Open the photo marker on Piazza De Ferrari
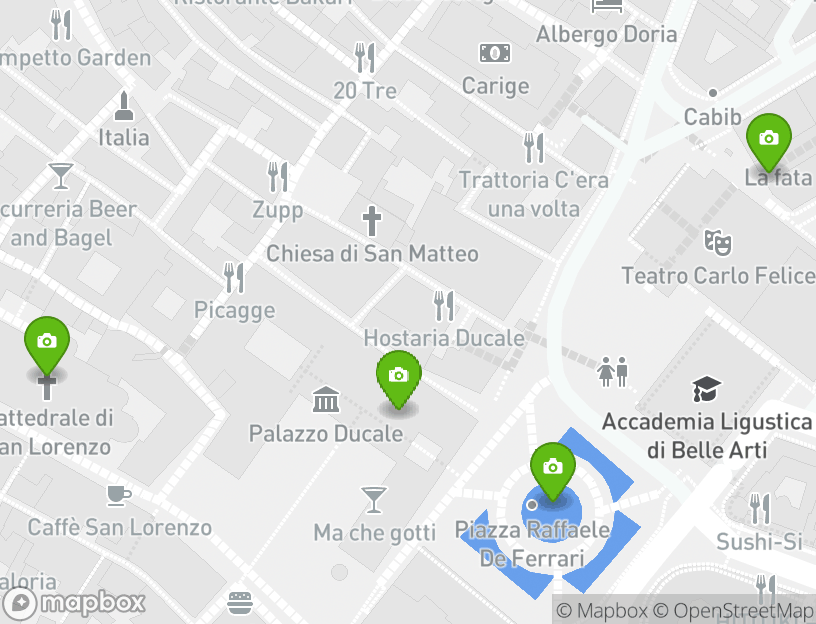 click(x=552, y=467)
